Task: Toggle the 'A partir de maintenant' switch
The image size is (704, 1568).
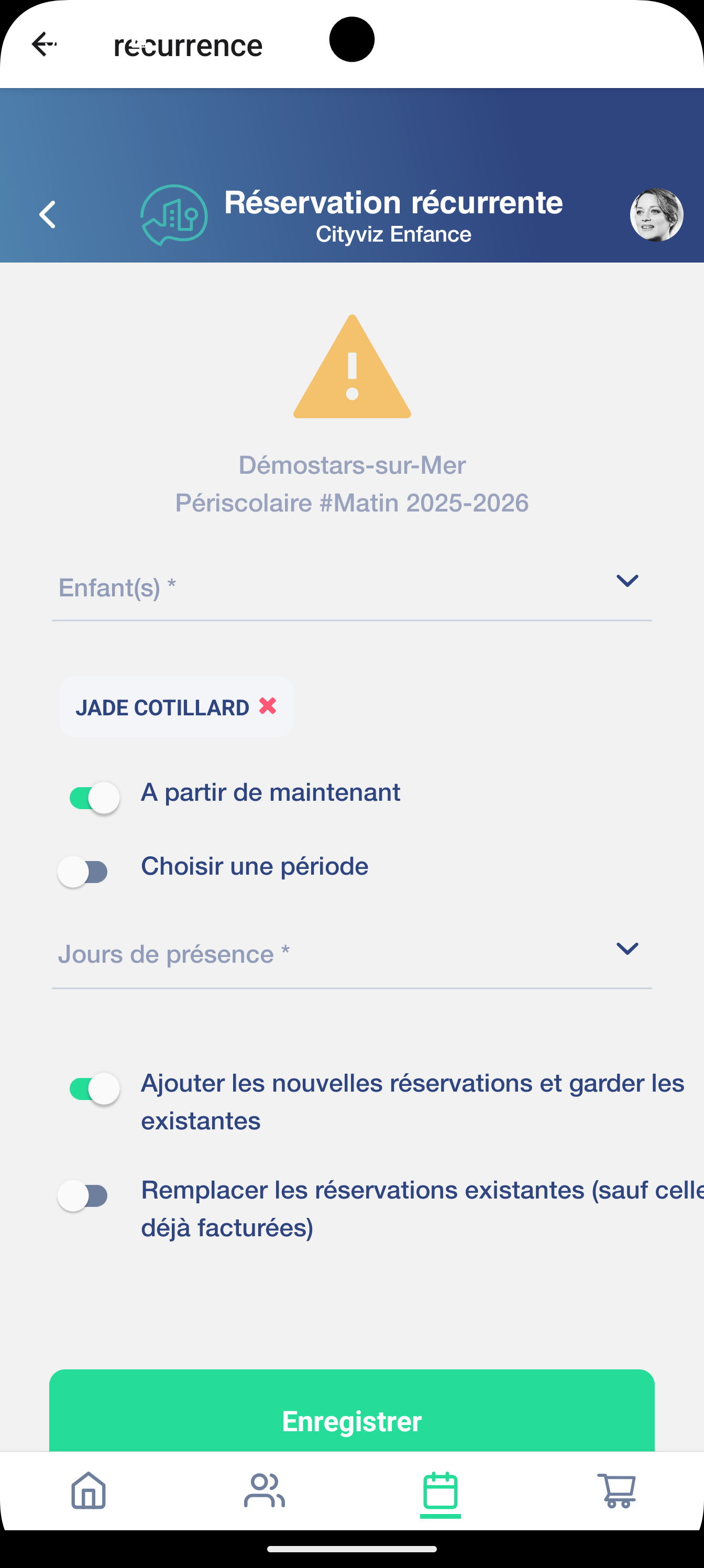Action: 94,798
